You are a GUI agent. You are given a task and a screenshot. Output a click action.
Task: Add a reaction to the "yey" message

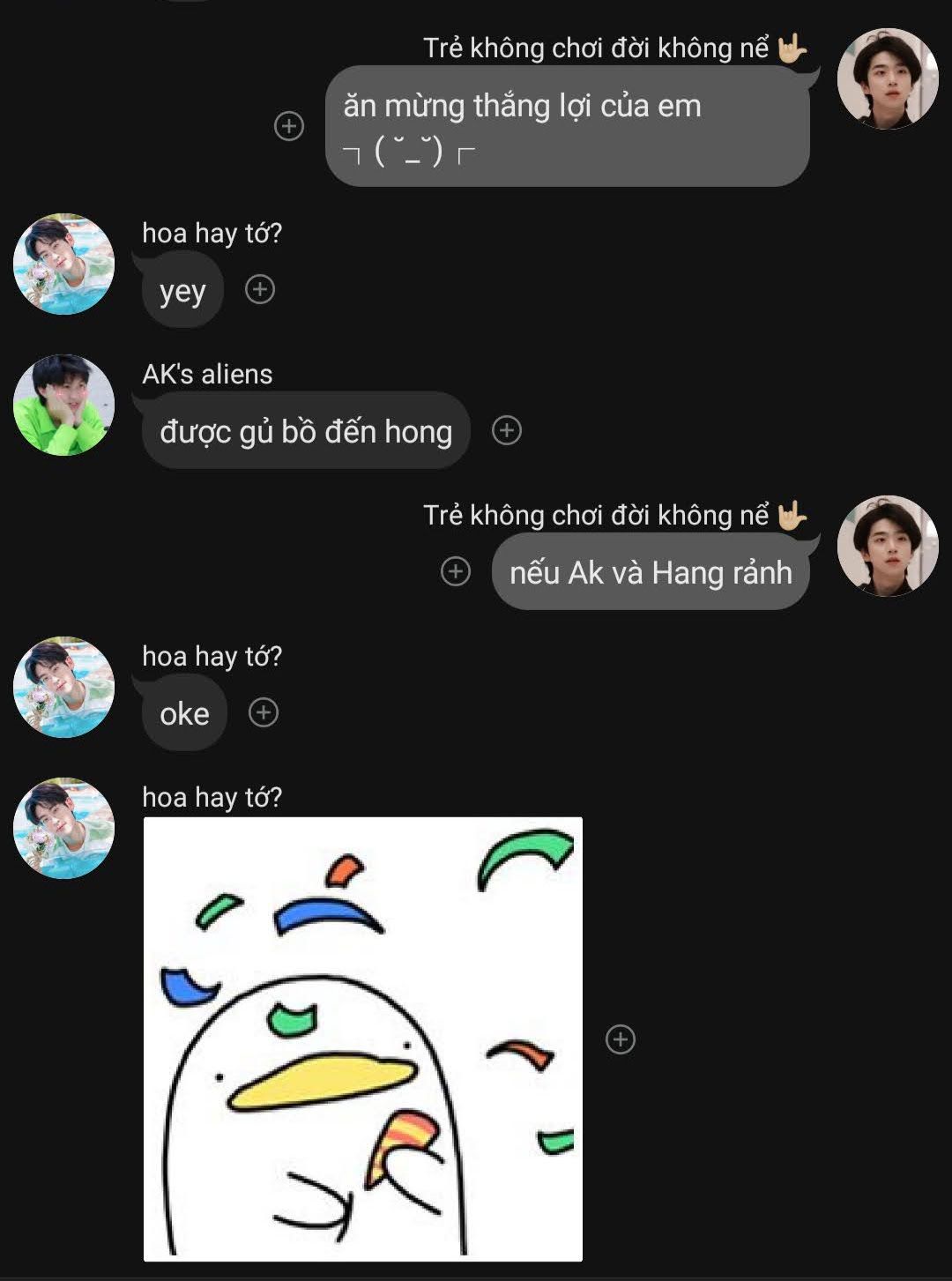(x=260, y=289)
